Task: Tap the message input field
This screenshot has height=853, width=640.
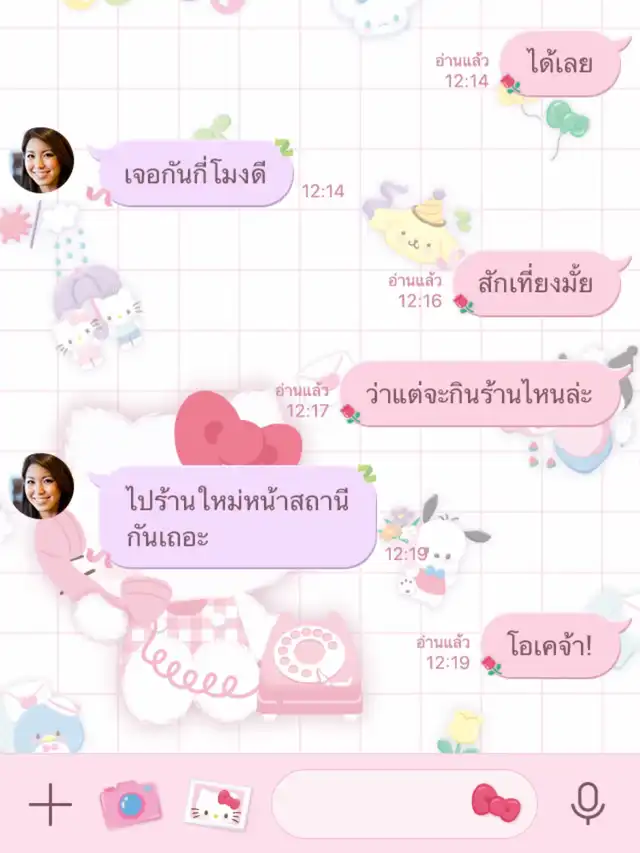Action: [x=370, y=804]
